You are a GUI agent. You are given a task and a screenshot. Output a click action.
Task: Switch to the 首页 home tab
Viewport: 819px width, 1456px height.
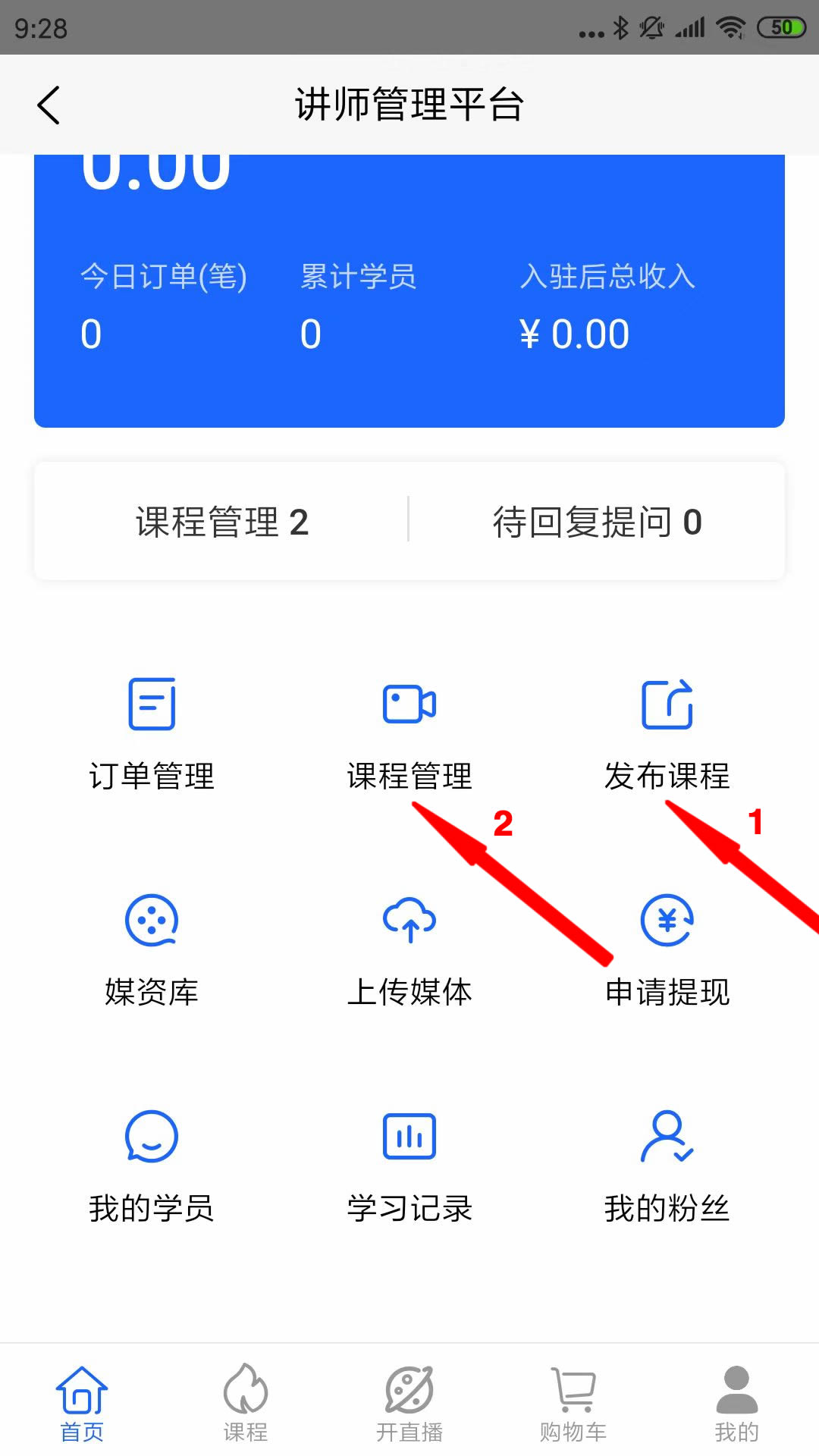(82, 1404)
